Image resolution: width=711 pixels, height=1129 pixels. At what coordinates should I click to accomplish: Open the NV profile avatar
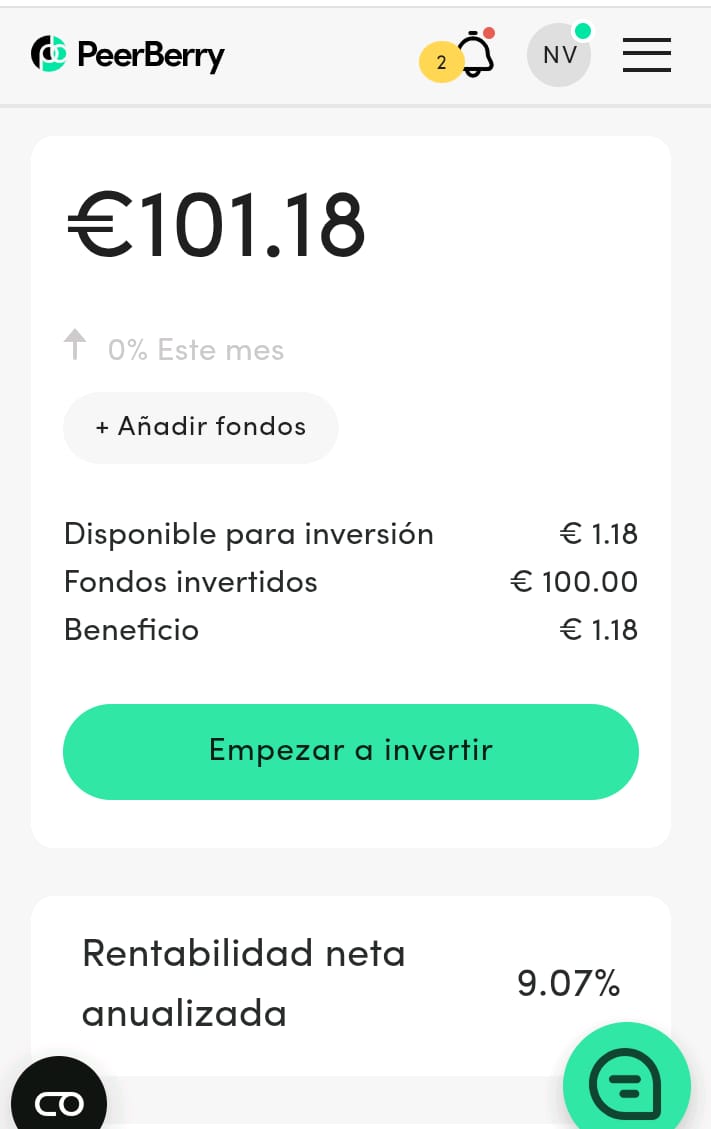point(559,55)
